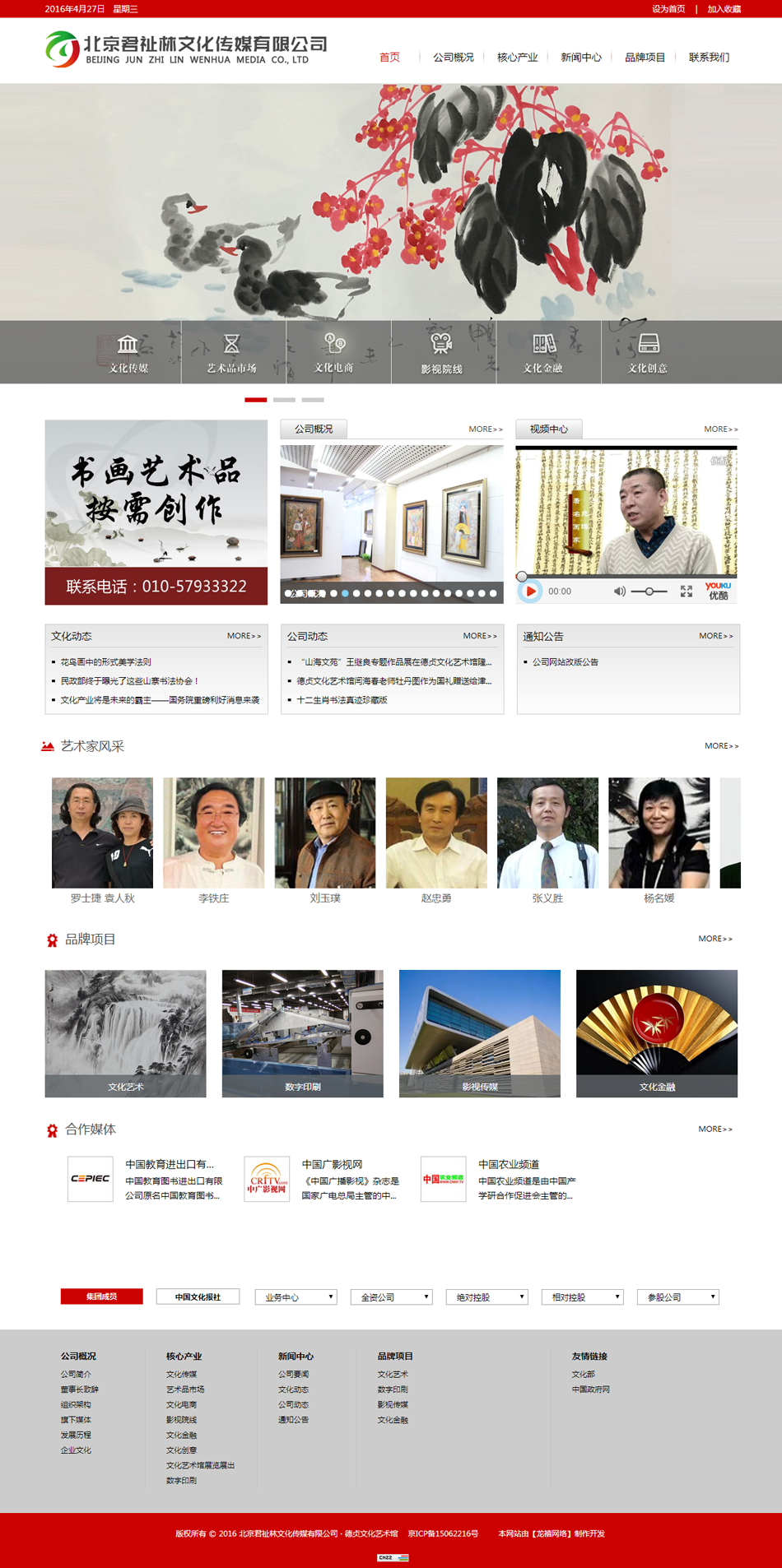This screenshot has width=782, height=1568.
Task: View artist 李铁庄's profile
Action: pos(213,833)
